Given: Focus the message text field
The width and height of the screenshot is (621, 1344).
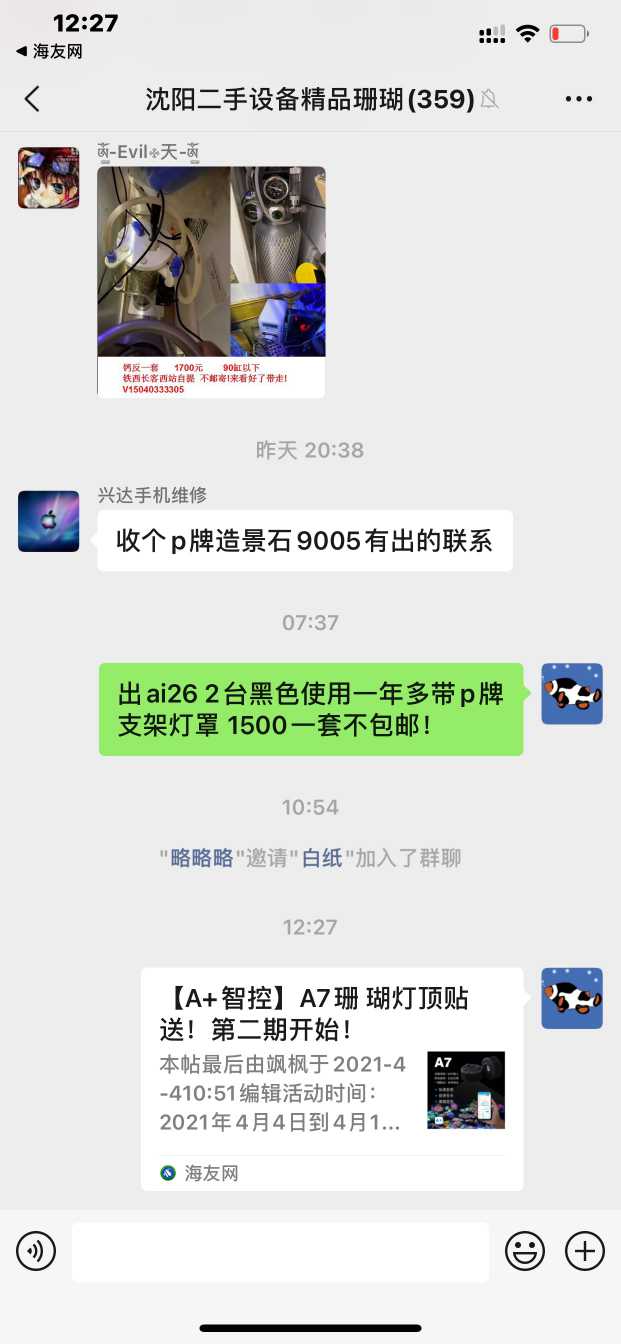Looking at the screenshot, I should point(280,1251).
